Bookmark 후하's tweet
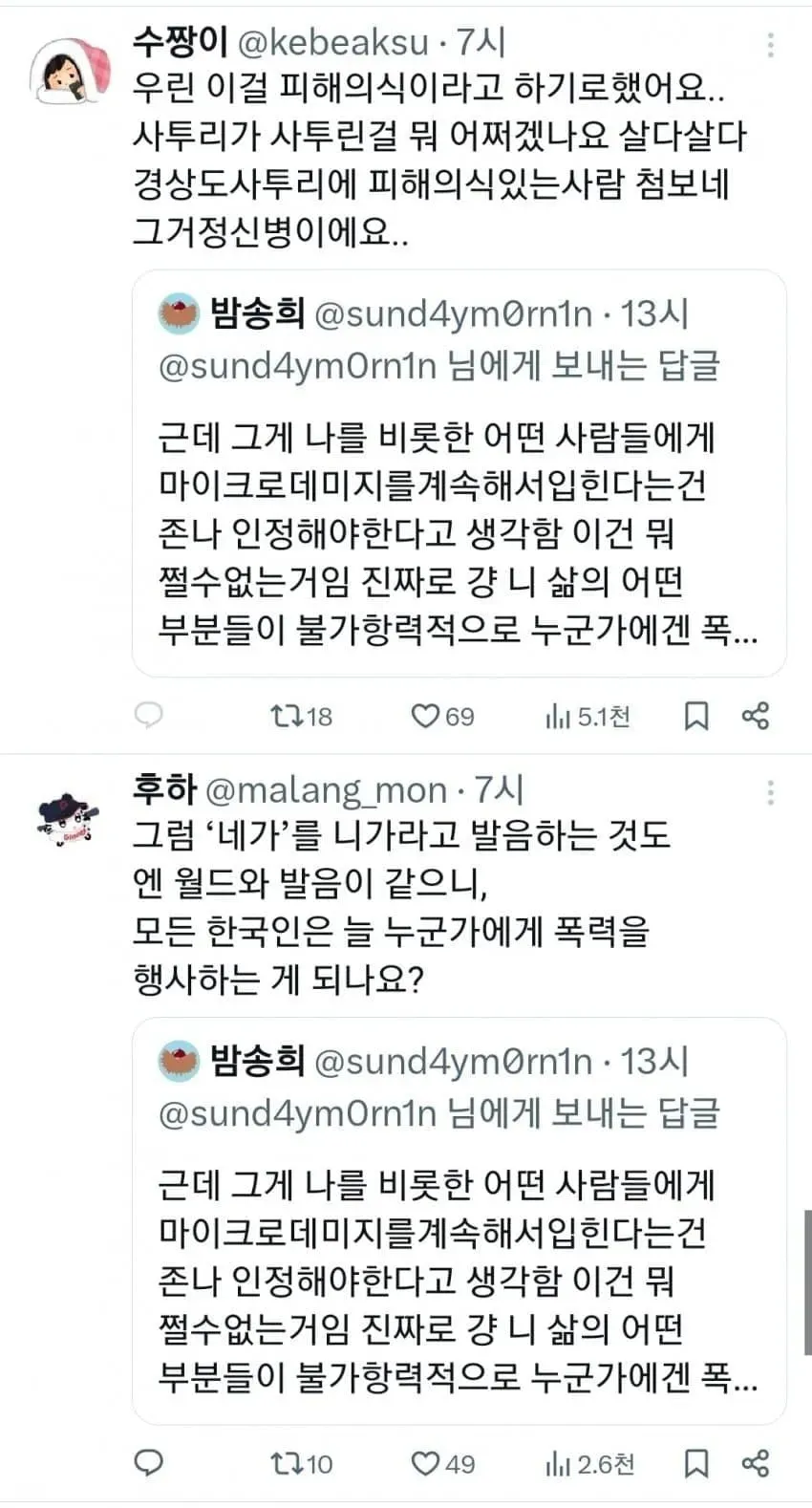This screenshot has height=1508, width=812. 696,1463
